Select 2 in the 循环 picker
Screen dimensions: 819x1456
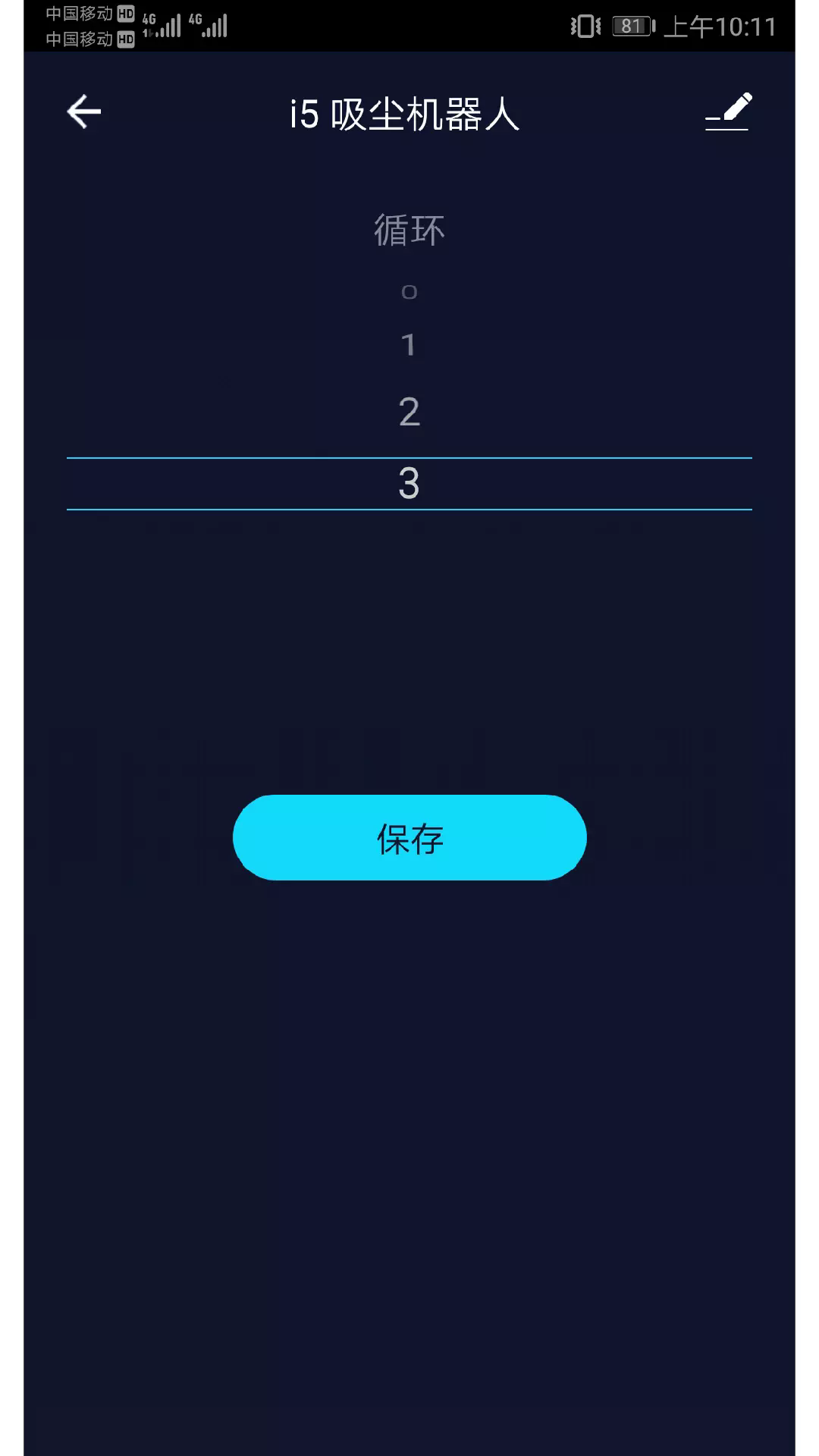point(409,412)
